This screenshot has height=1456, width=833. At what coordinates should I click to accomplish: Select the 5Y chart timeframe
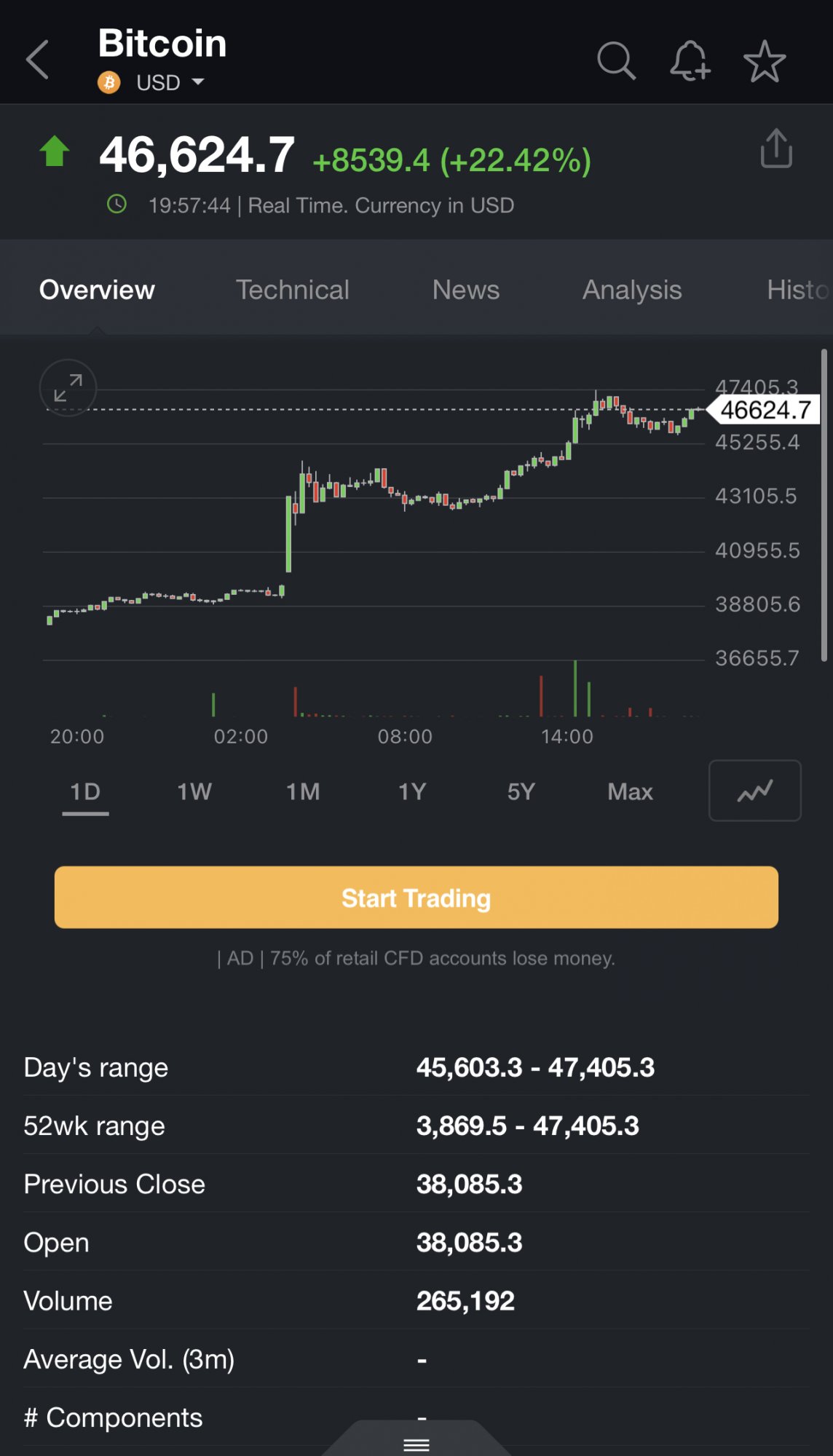[521, 791]
